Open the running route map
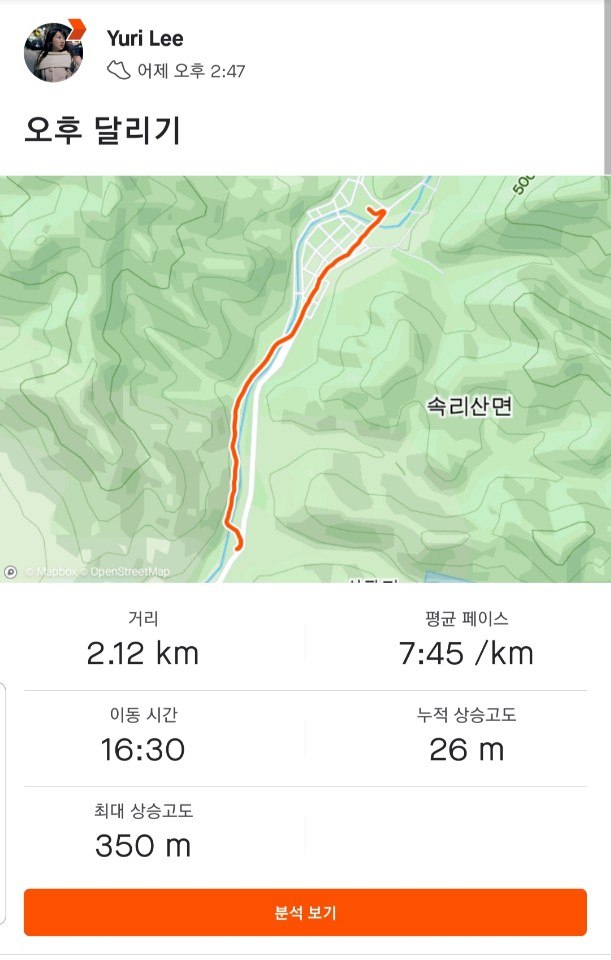611x960 pixels. [x=305, y=380]
